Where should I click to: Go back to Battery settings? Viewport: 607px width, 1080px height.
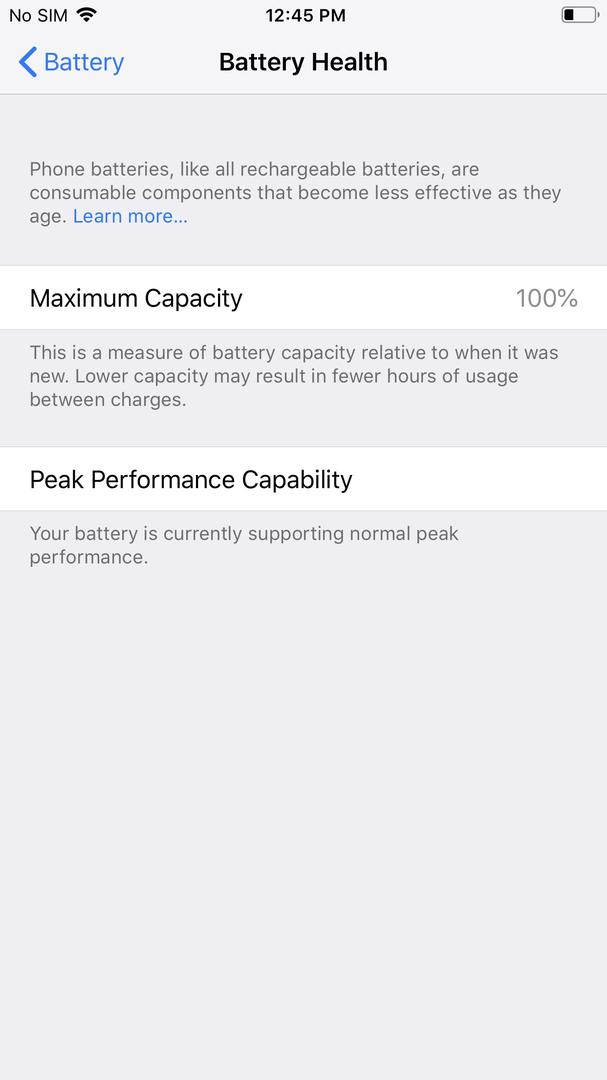click(71, 62)
